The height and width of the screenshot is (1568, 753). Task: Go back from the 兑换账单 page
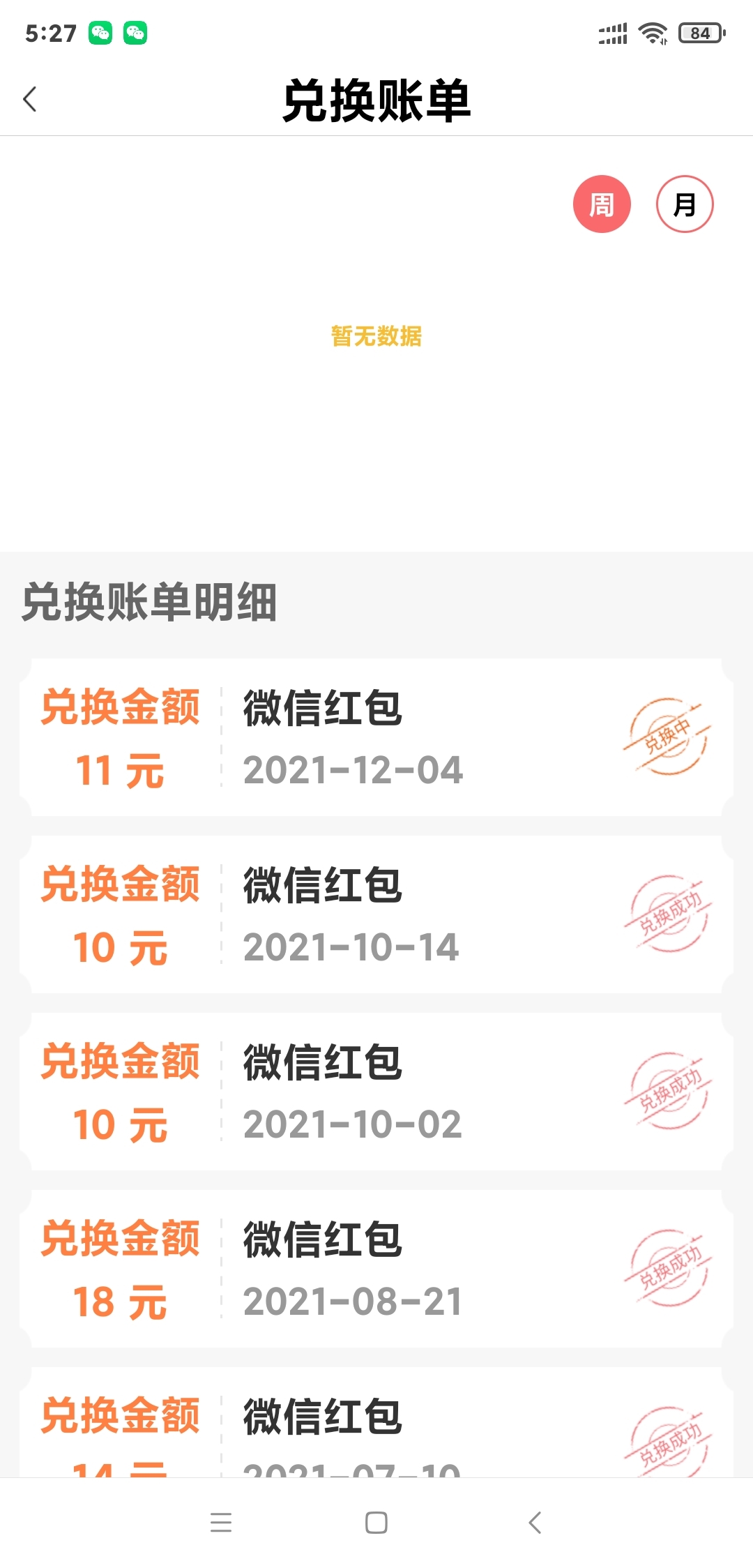click(30, 100)
